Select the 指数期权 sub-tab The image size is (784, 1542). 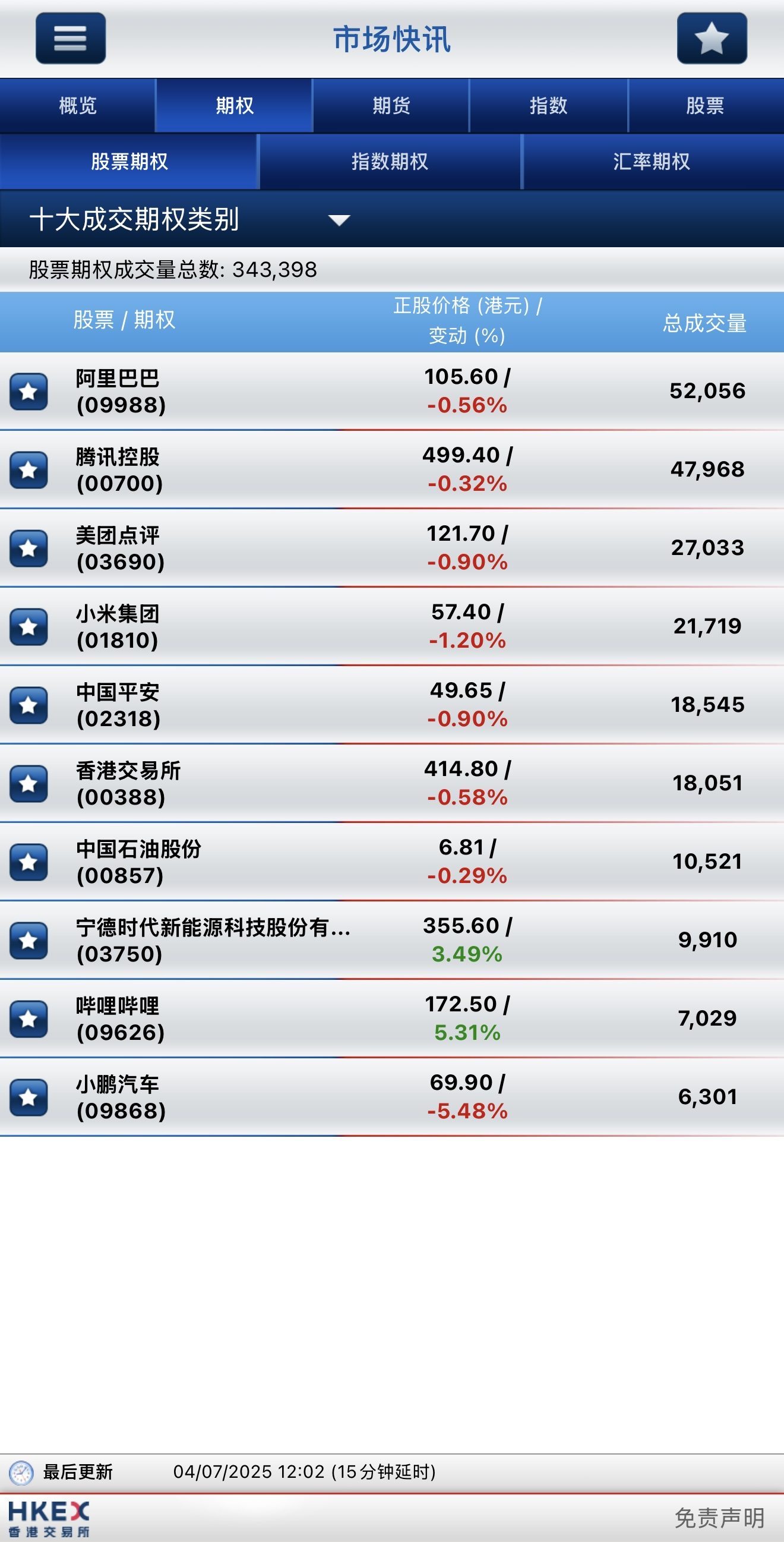(390, 162)
